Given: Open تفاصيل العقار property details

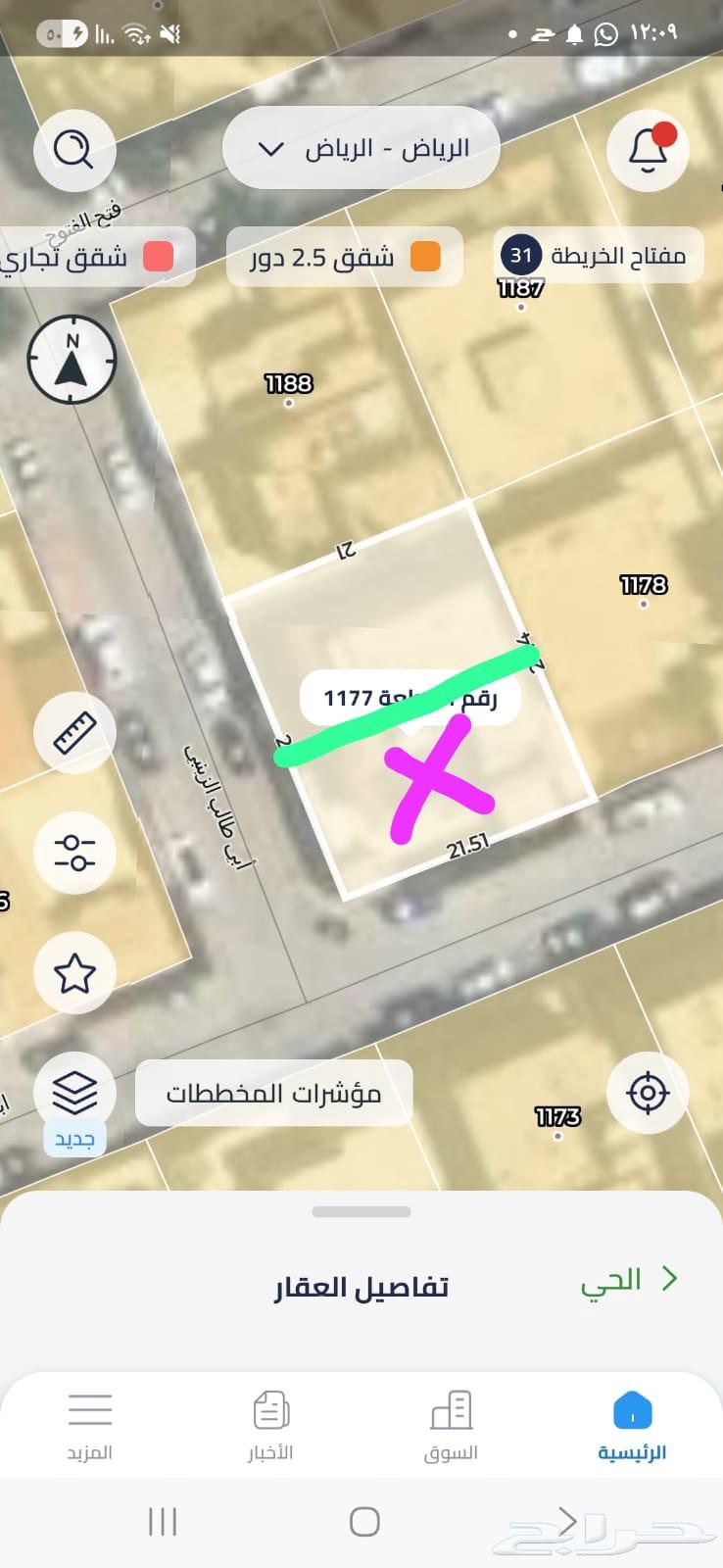Looking at the screenshot, I should [362, 1286].
